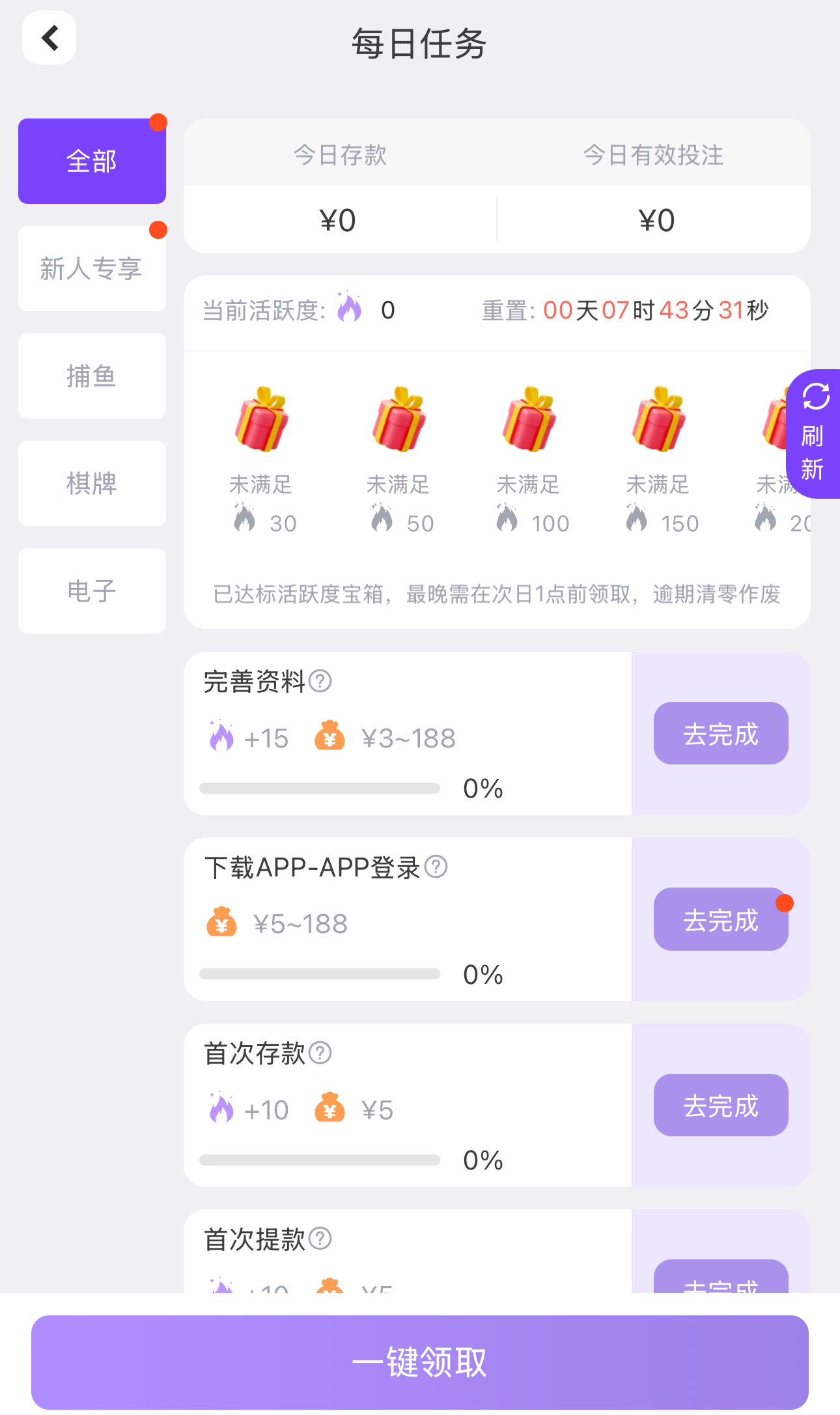The height and width of the screenshot is (1415, 840).
Task: Claim all rewards with 一键领取
Action: (419, 1362)
